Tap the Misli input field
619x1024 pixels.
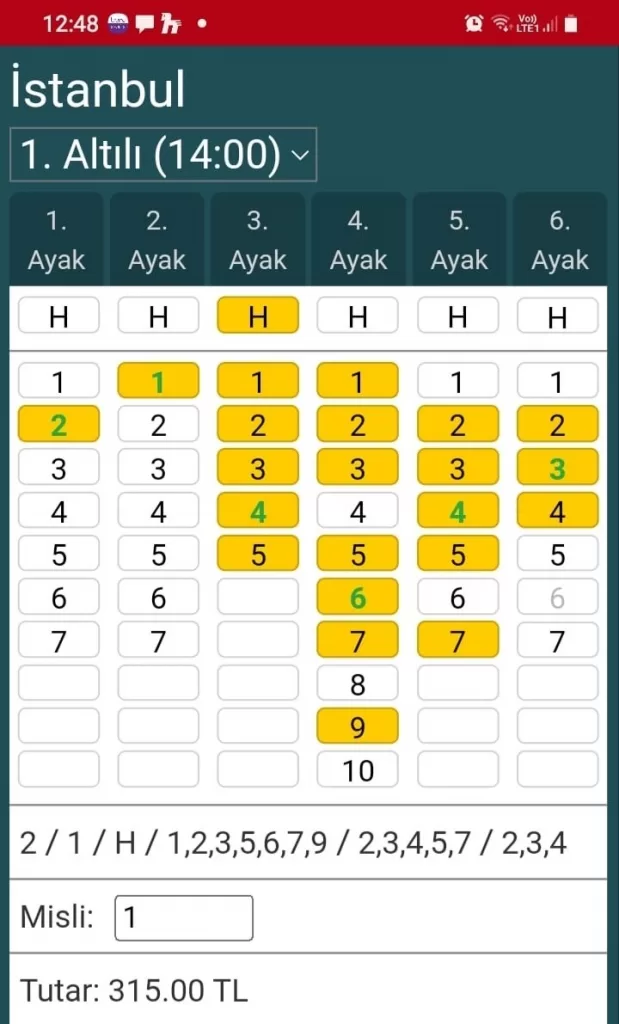click(184, 918)
